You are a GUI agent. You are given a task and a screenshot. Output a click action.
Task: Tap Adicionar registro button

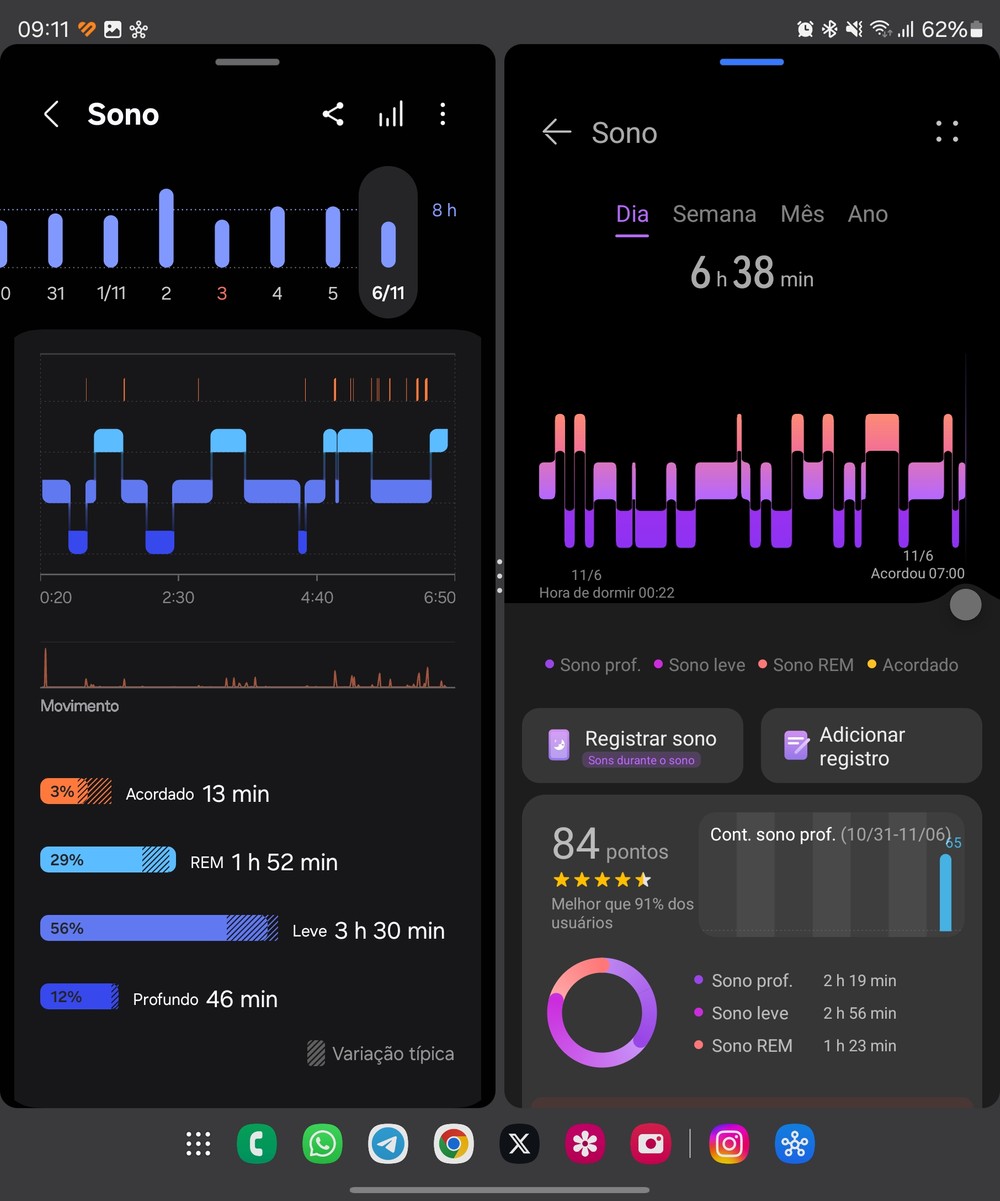[x=871, y=746]
